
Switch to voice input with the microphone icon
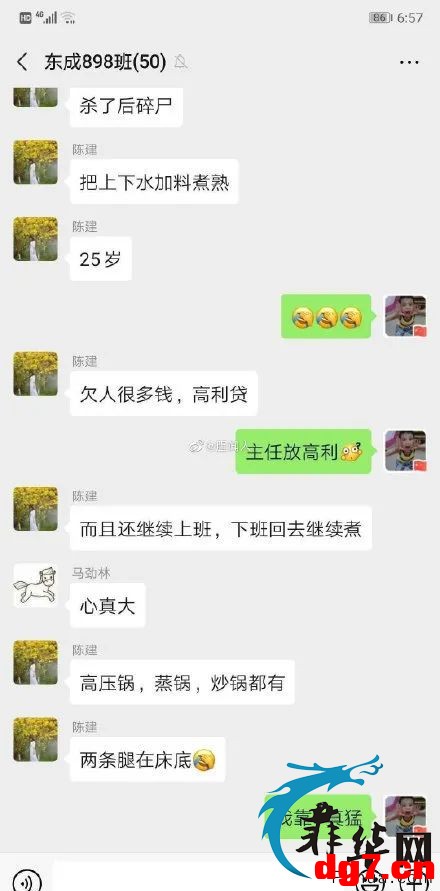[27, 880]
